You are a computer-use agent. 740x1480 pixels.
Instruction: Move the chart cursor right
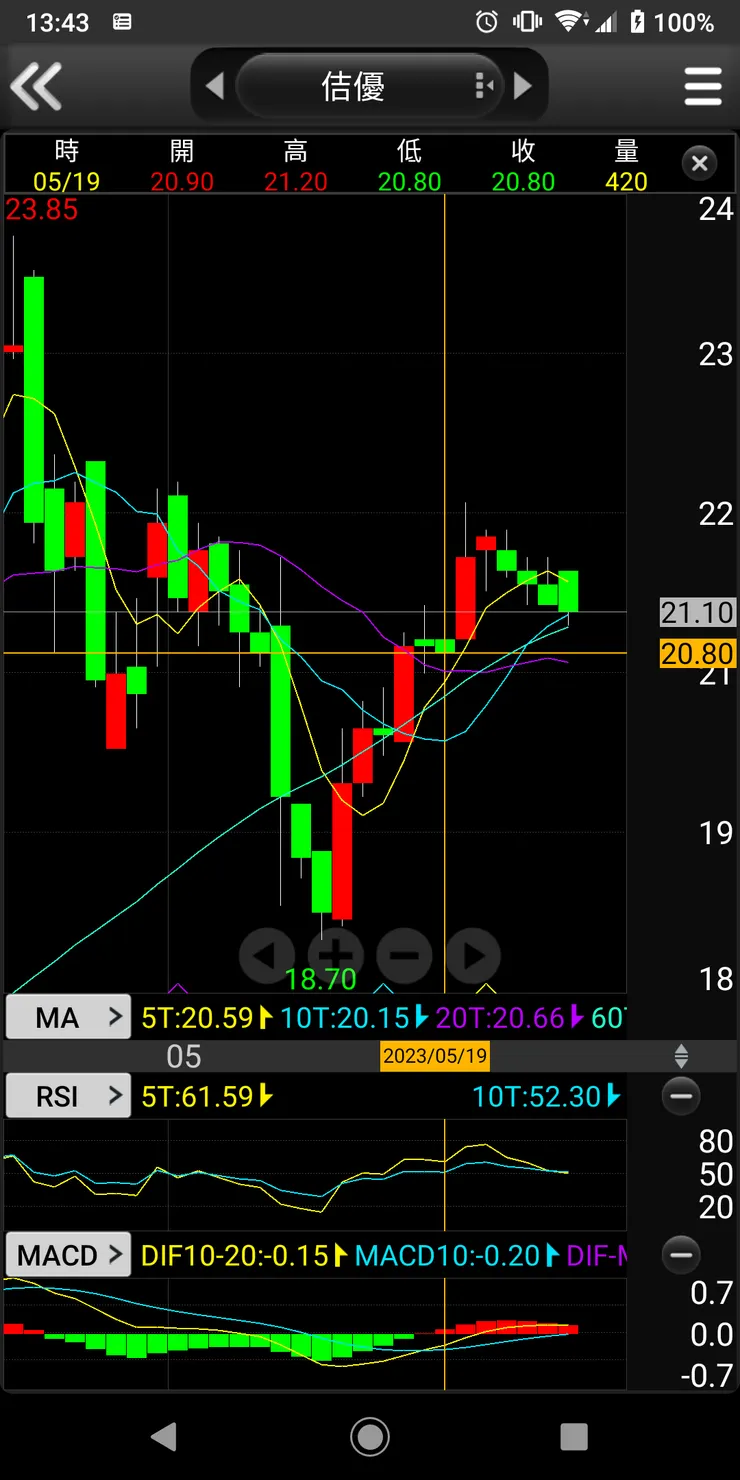click(x=473, y=955)
